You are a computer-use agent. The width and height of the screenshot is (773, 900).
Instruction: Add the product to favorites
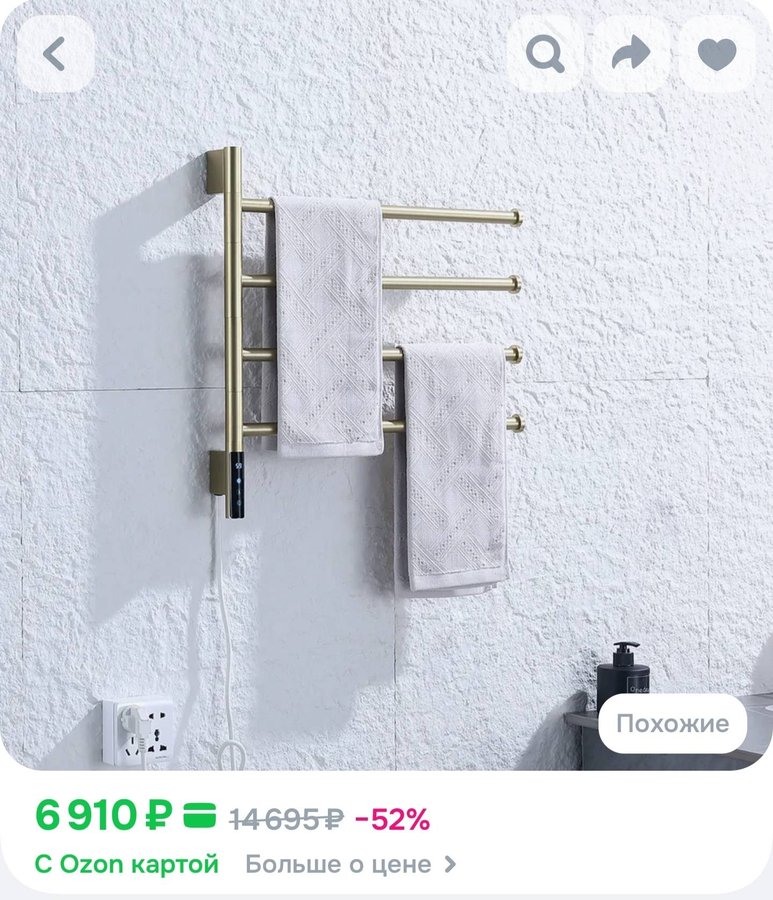(716, 55)
